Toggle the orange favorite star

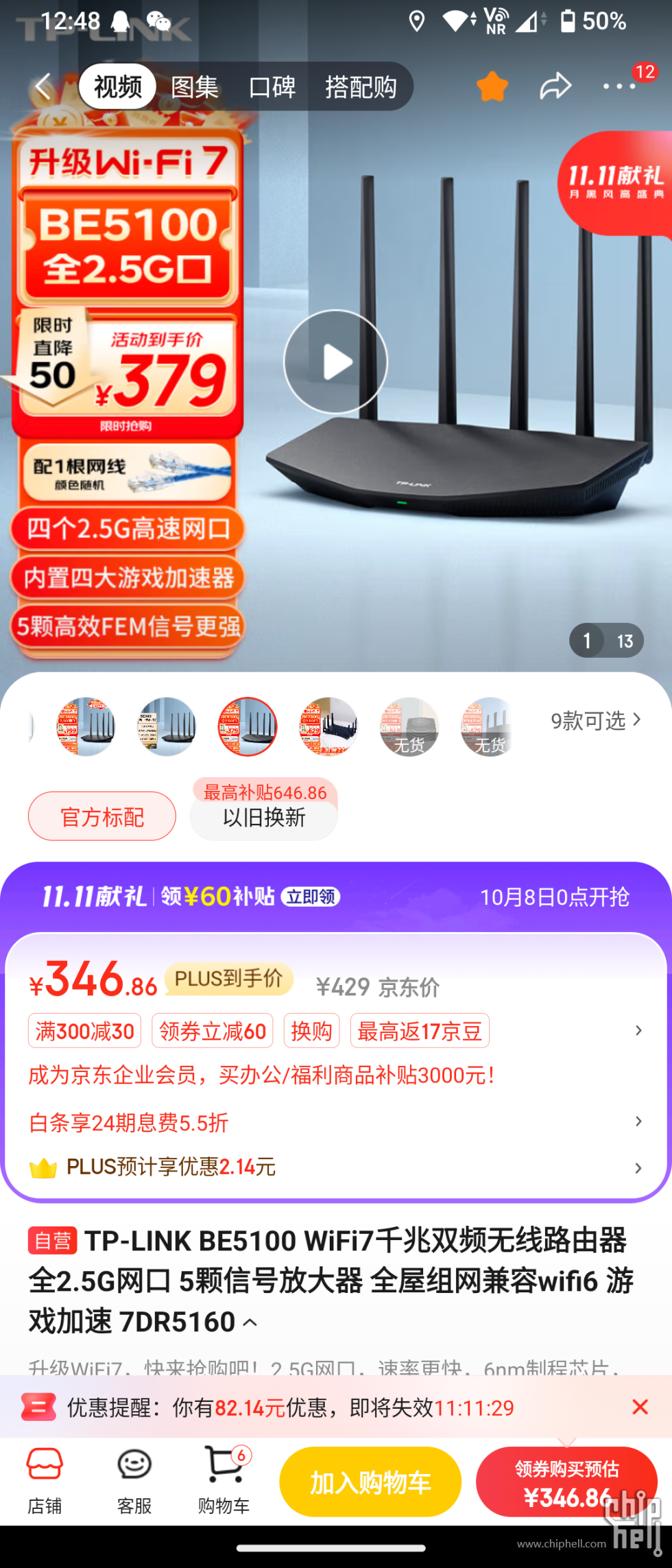point(492,87)
